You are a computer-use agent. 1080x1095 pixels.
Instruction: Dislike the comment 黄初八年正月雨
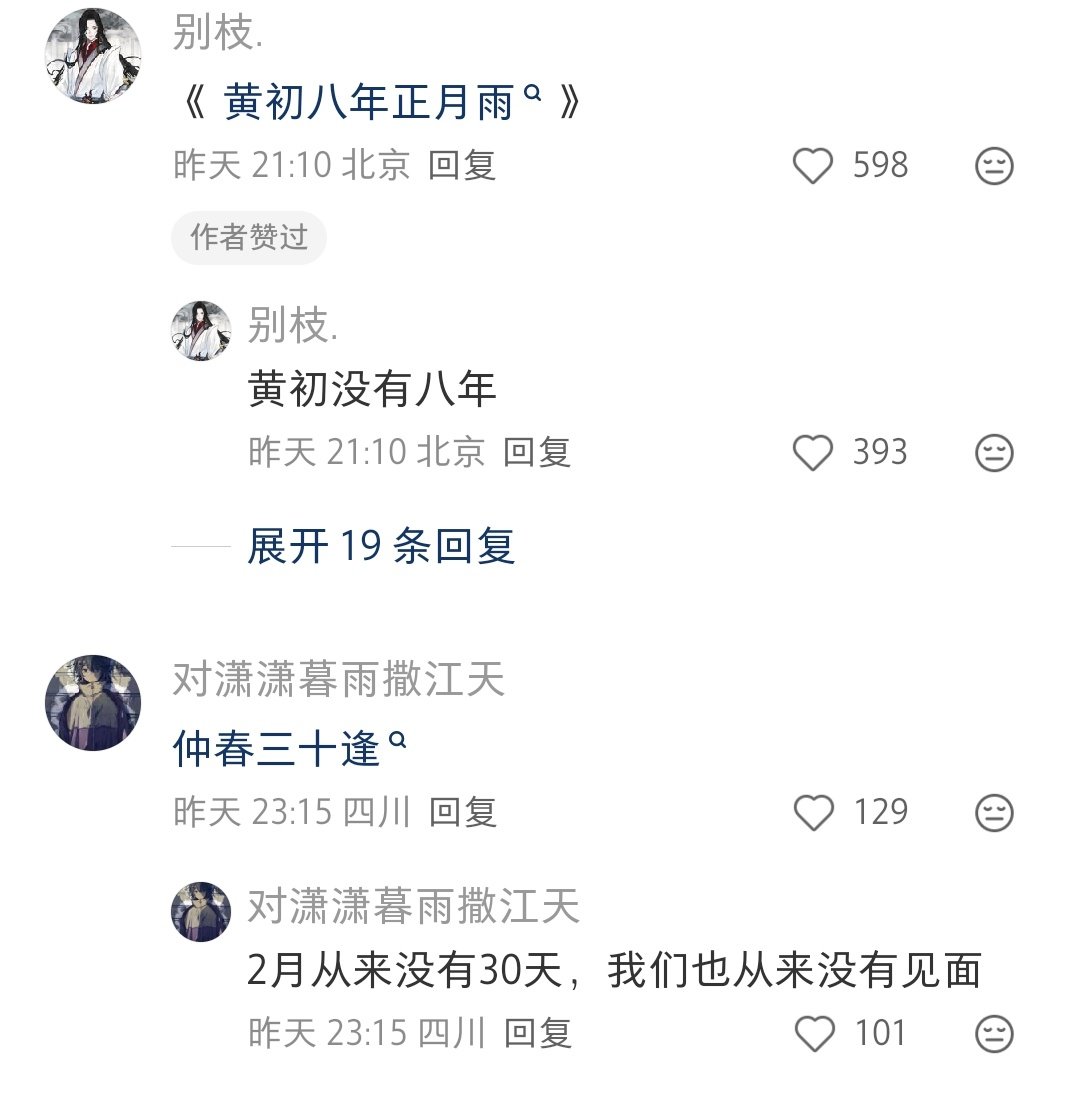993,166
